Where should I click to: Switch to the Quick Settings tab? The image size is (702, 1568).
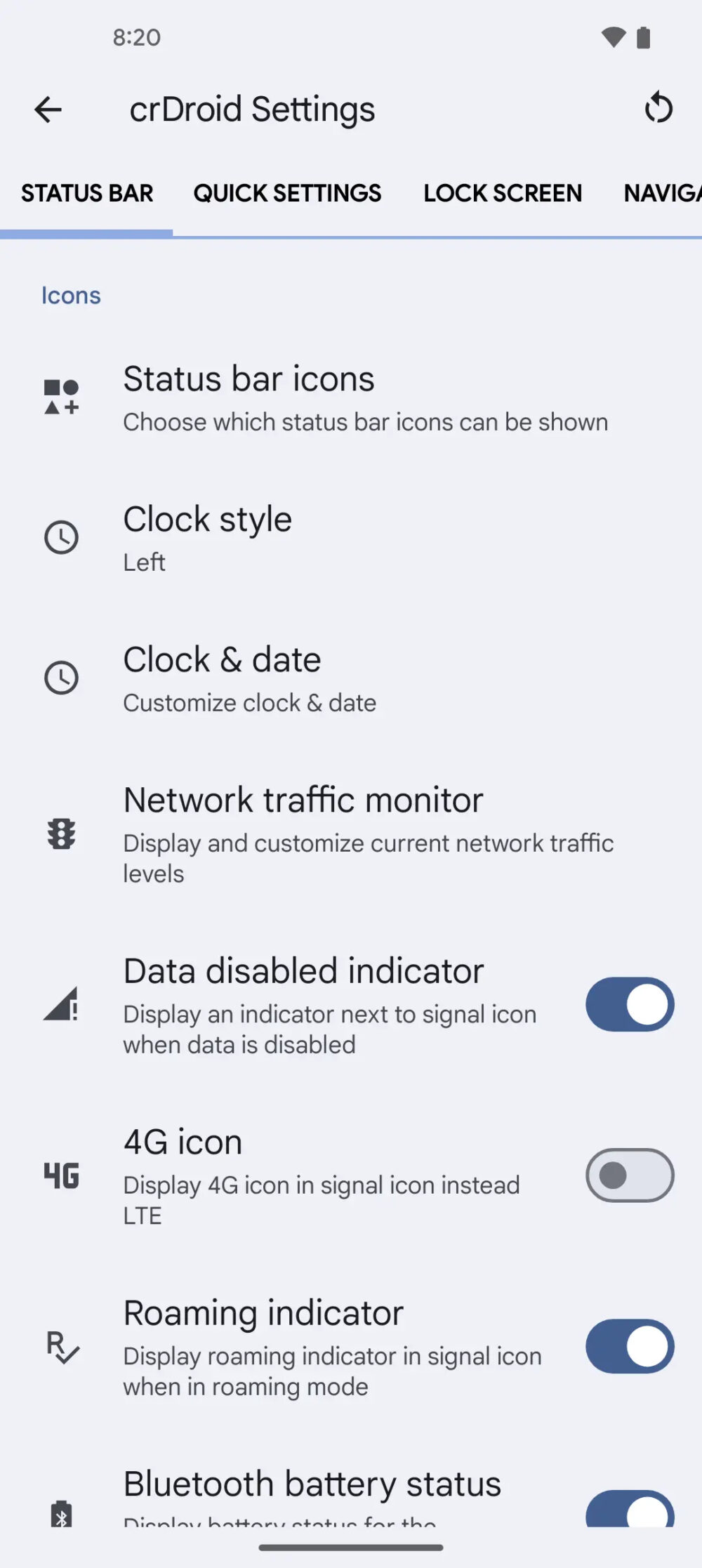coord(287,193)
